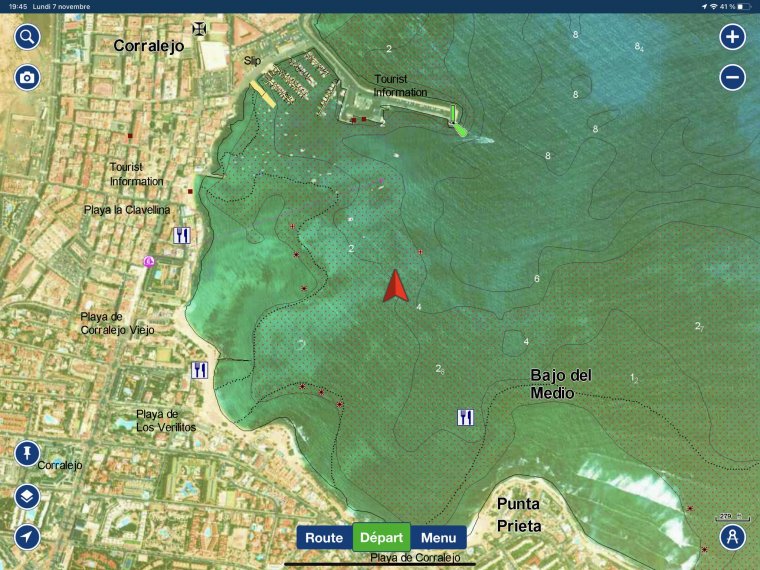This screenshot has height=570, width=760.
Task: Tap the camera screenshot button
Action: tap(27, 77)
